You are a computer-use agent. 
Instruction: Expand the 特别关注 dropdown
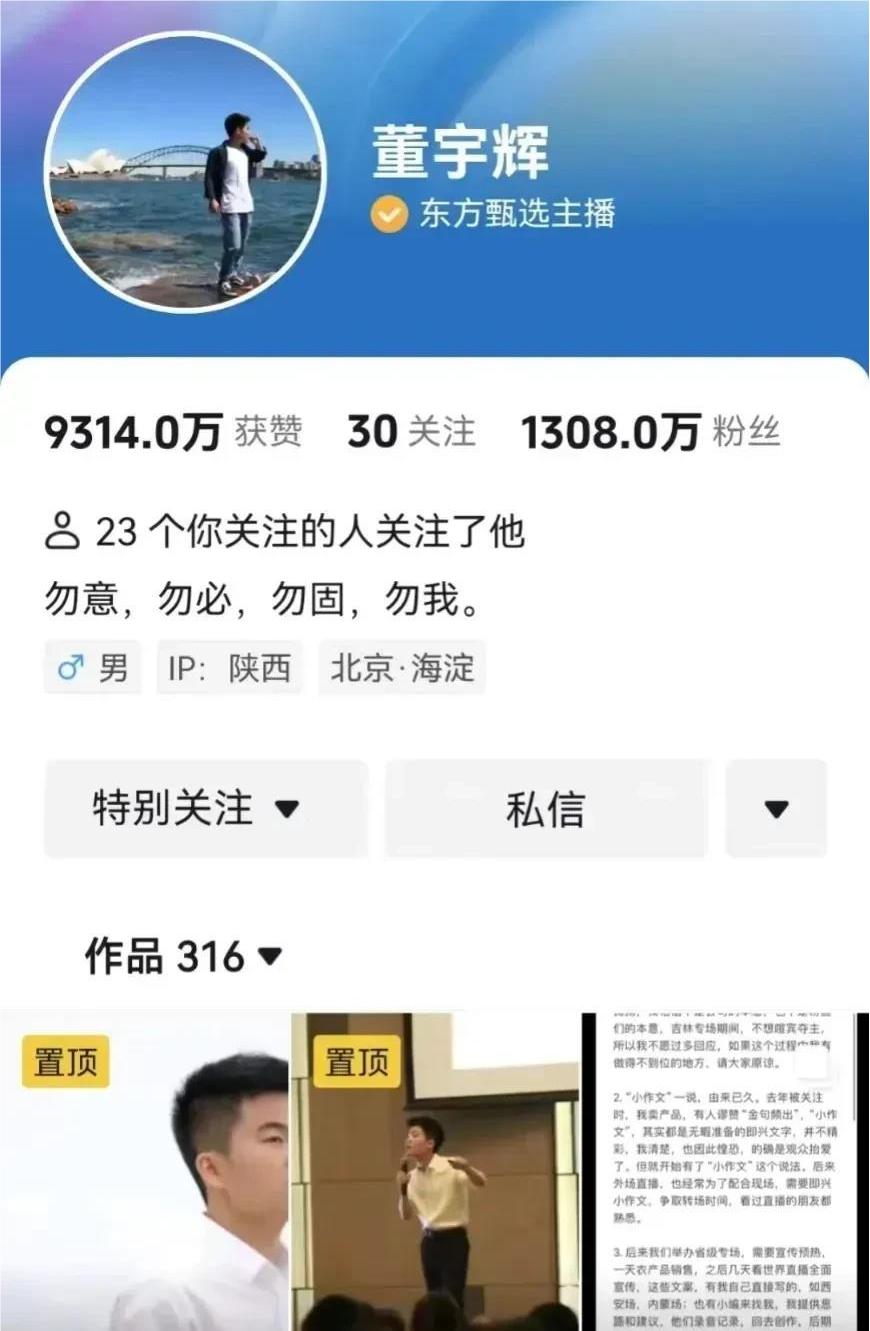[288, 810]
